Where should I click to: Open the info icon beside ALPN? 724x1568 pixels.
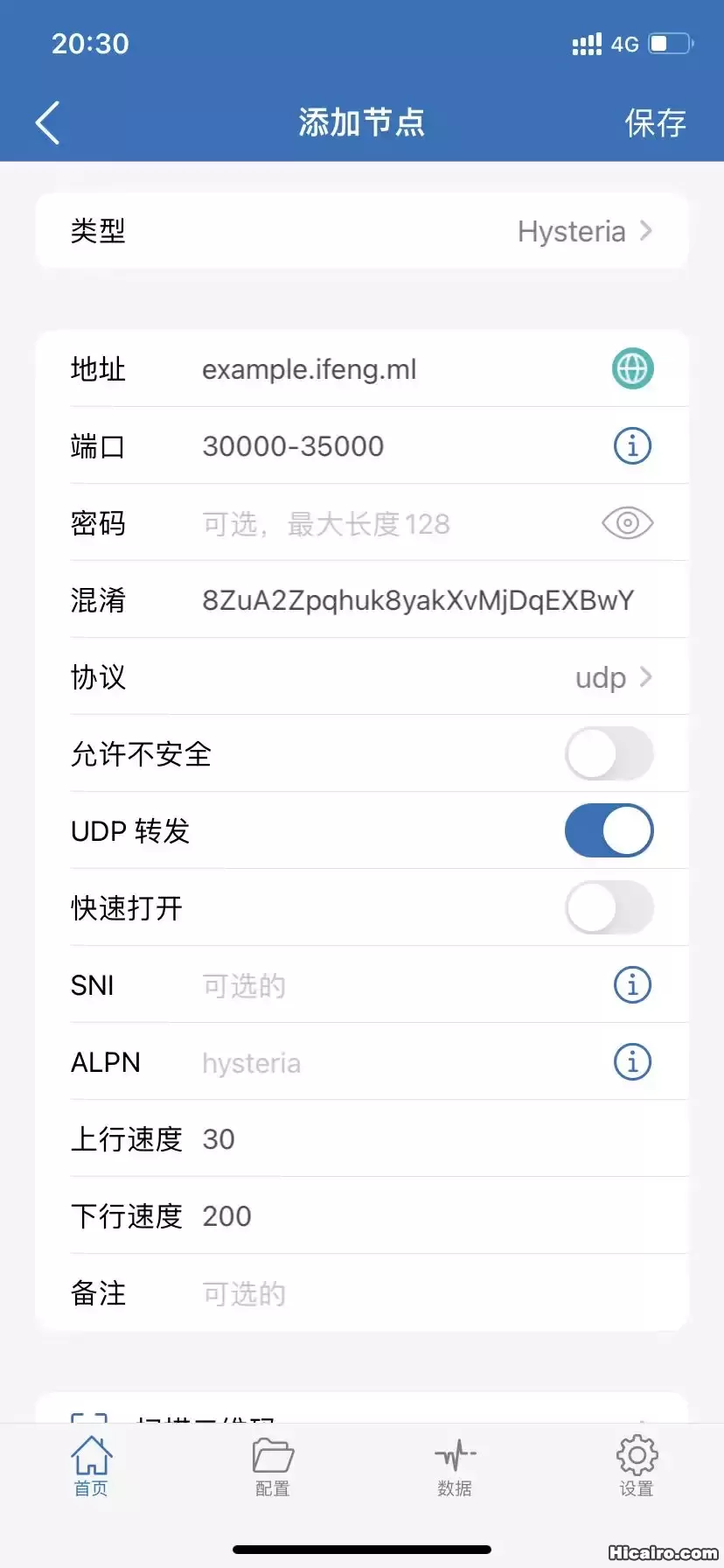(632, 1062)
